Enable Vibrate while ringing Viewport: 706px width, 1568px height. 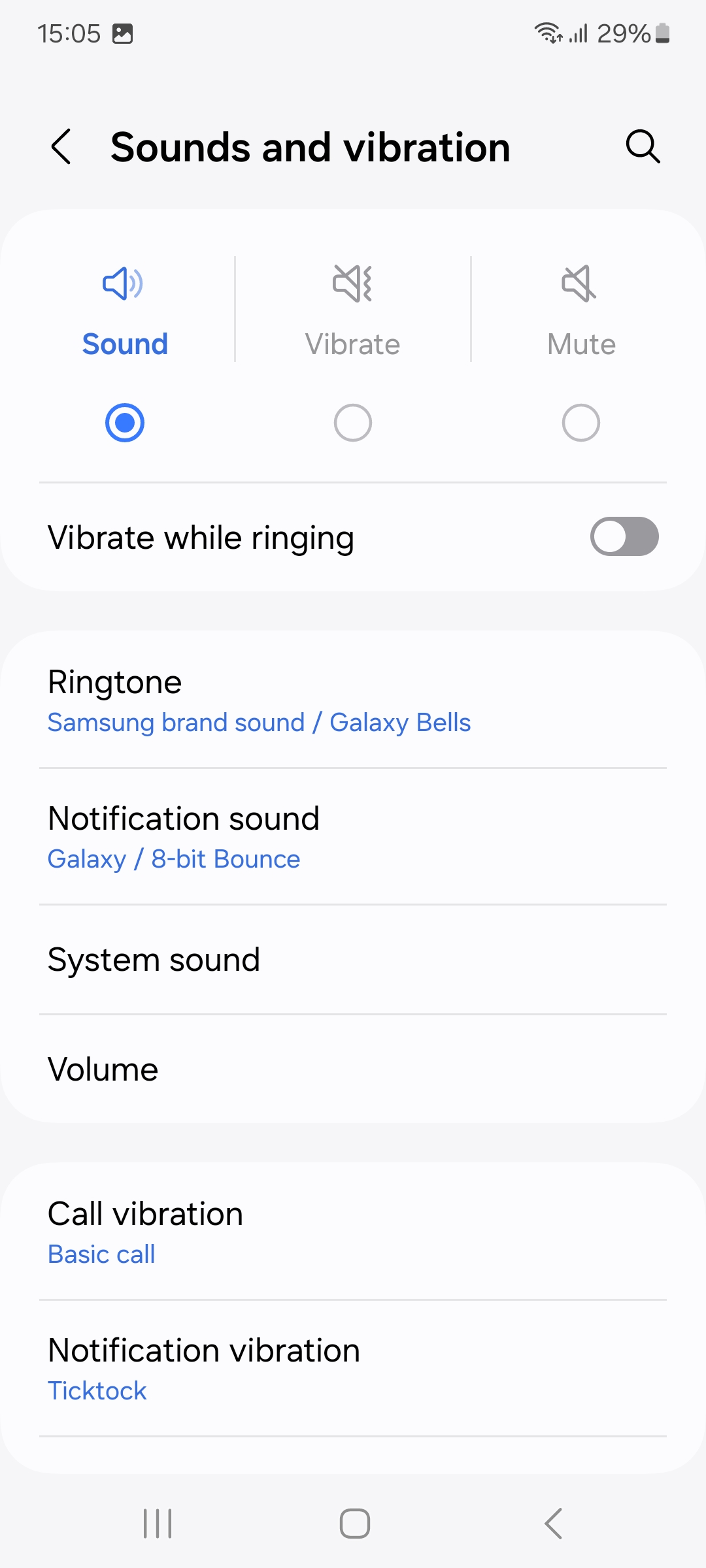pyautogui.click(x=624, y=536)
